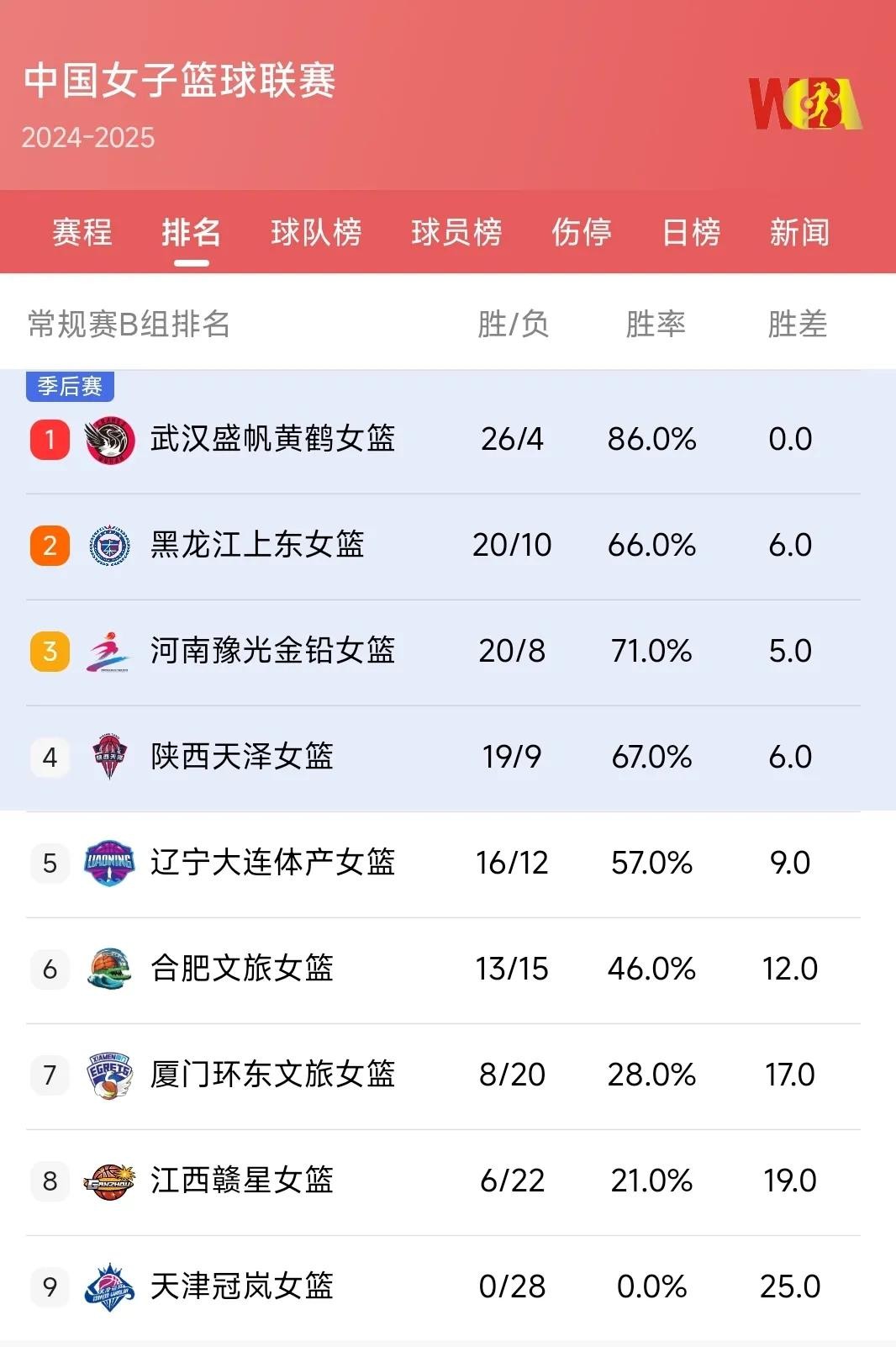Open team 天津冠岚女篮
Image resolution: width=896 pixels, height=1347 pixels.
[x=242, y=1286]
